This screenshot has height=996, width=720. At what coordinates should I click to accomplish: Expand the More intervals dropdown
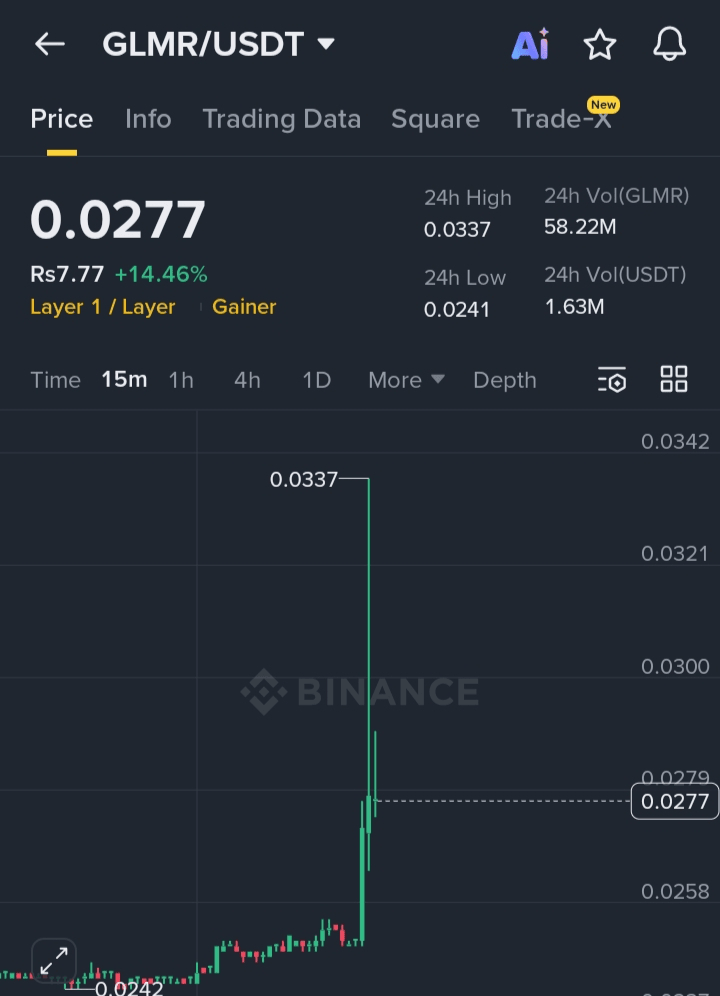click(x=406, y=380)
